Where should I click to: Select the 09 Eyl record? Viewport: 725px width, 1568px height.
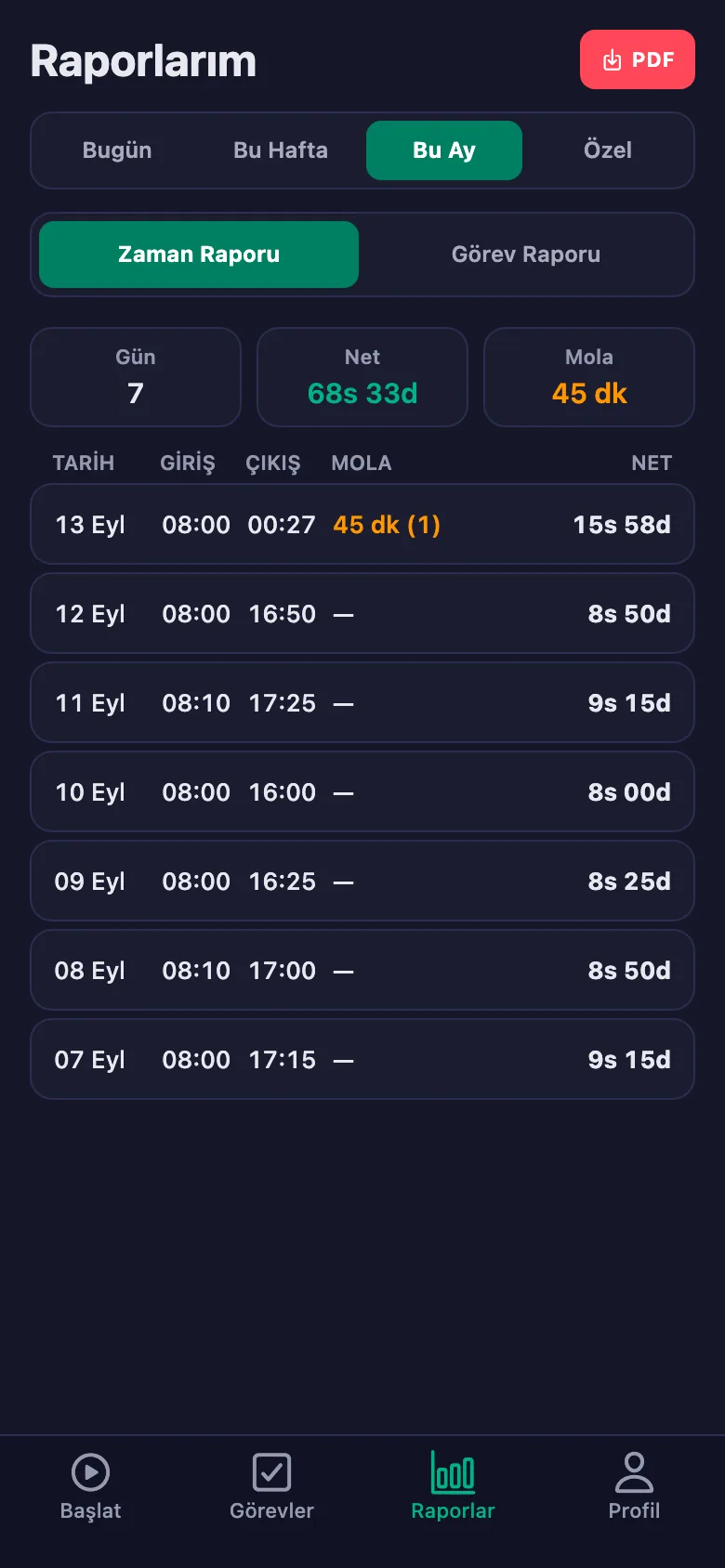click(362, 881)
